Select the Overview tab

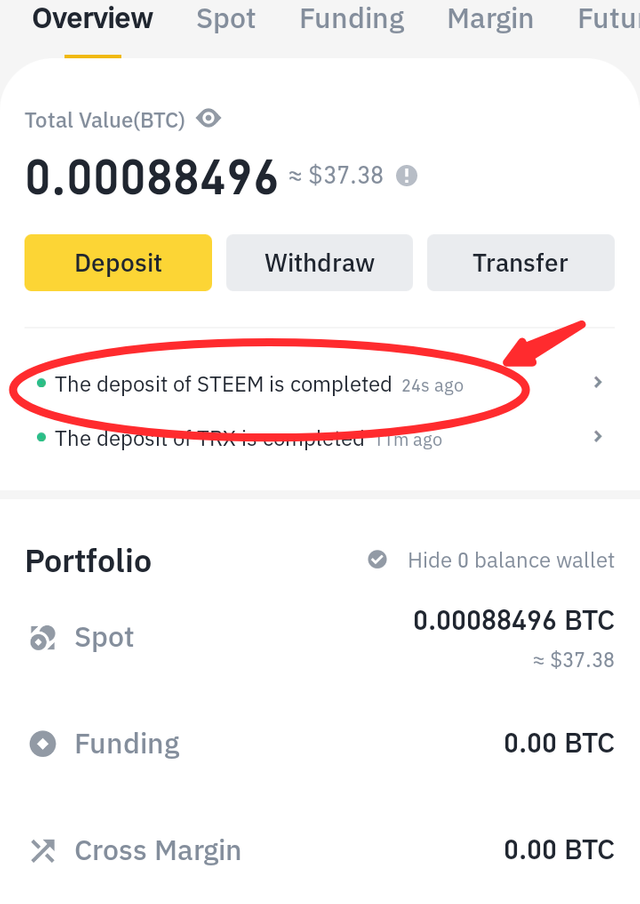(93, 19)
